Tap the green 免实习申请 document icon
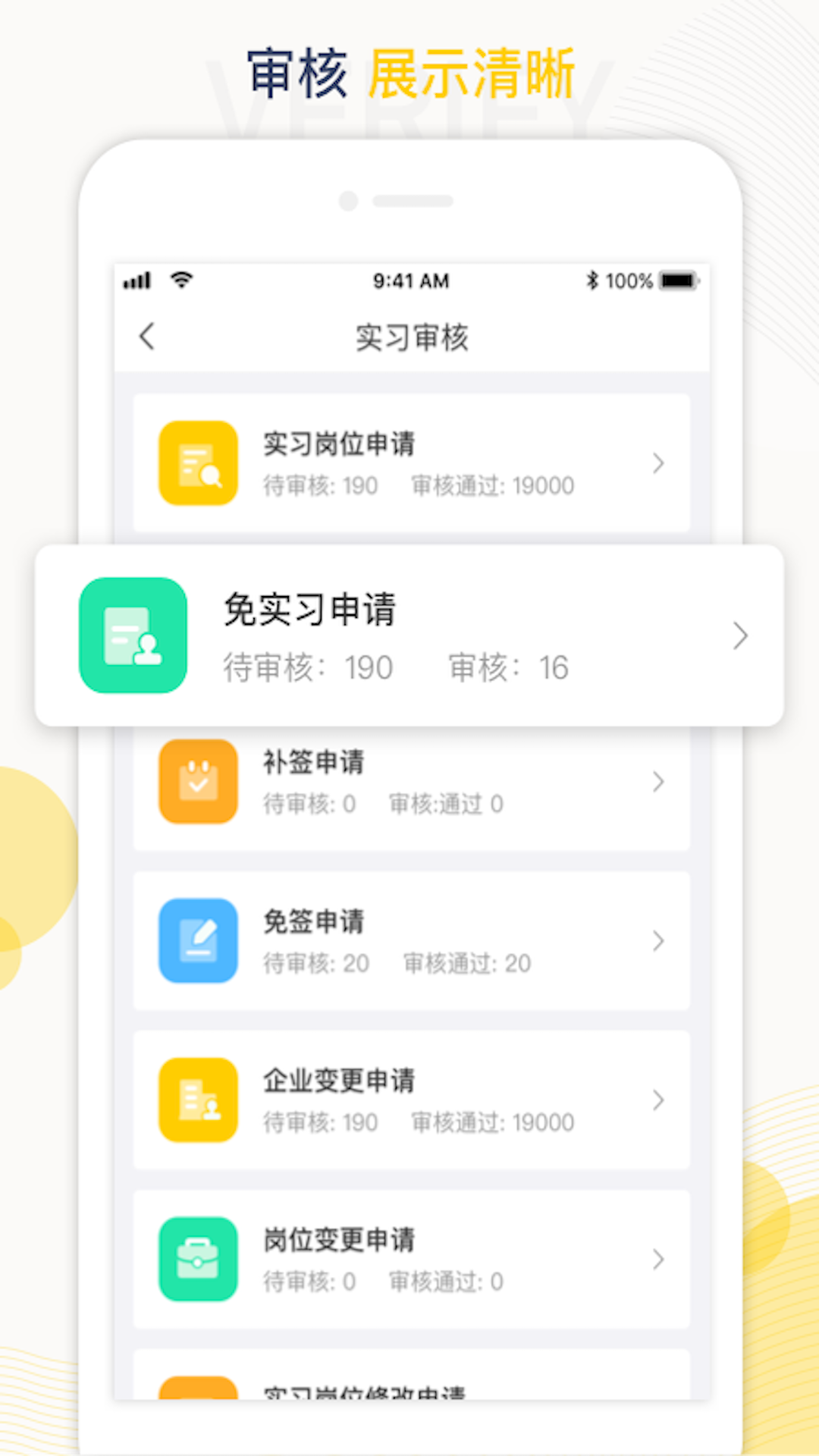Screen dimensions: 819x1456 tap(133, 635)
